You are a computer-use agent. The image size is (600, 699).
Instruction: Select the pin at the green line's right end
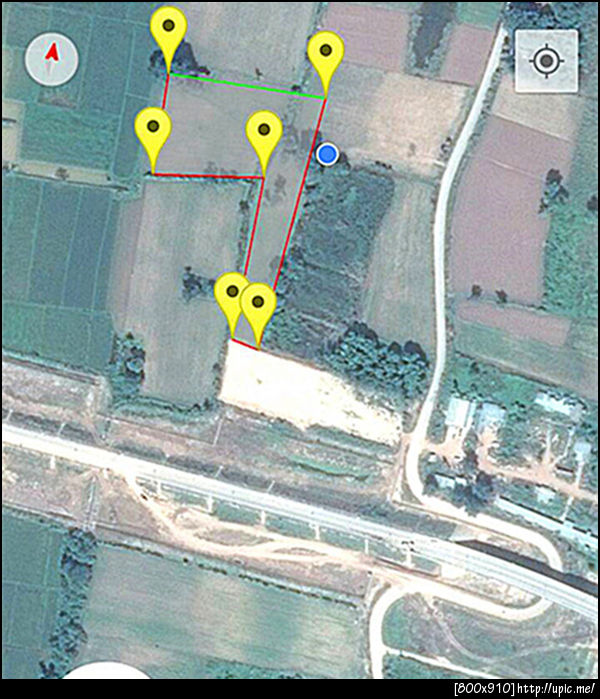(x=325, y=55)
